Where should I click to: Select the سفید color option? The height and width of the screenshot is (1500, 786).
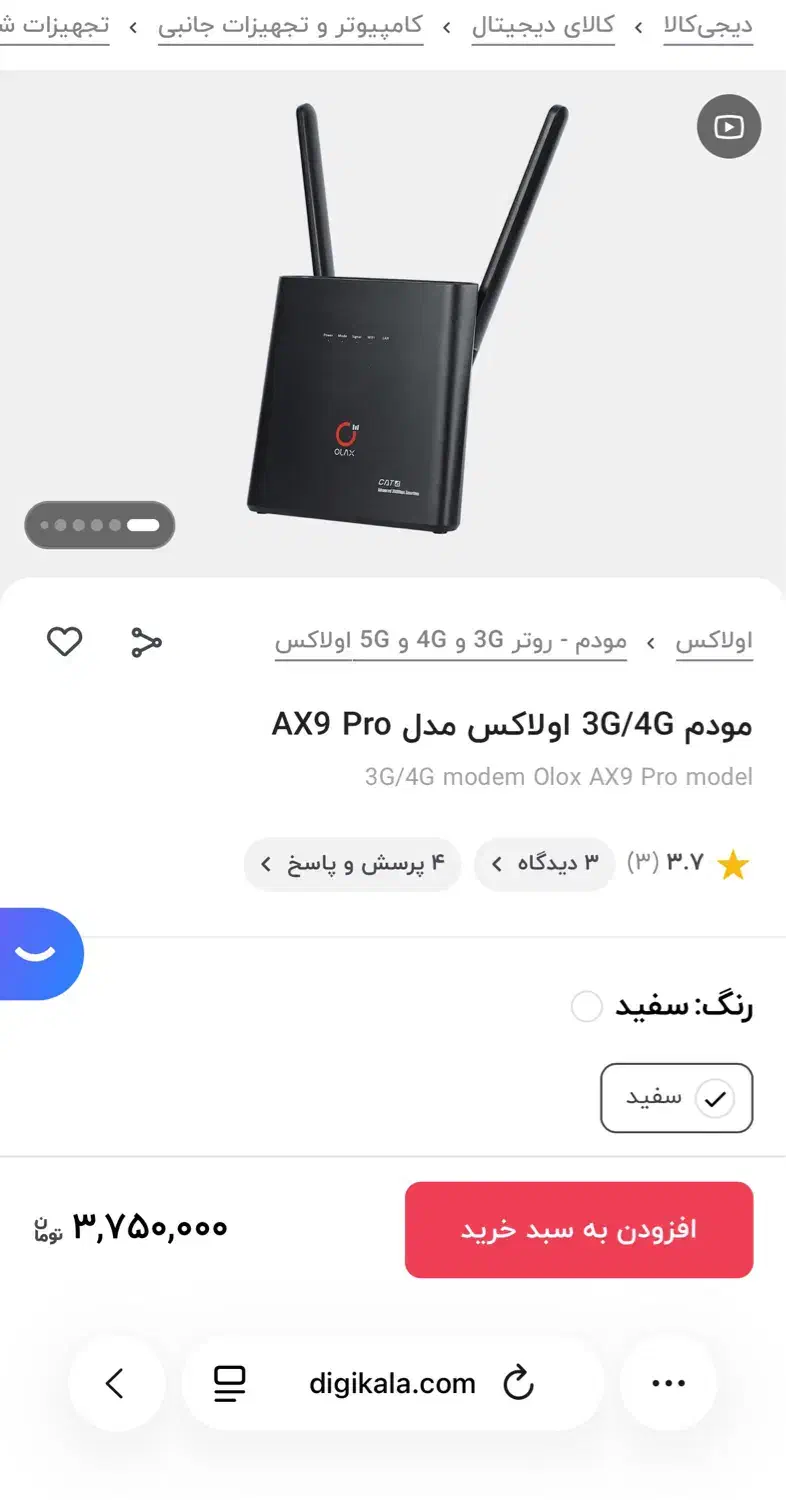[676, 1098]
